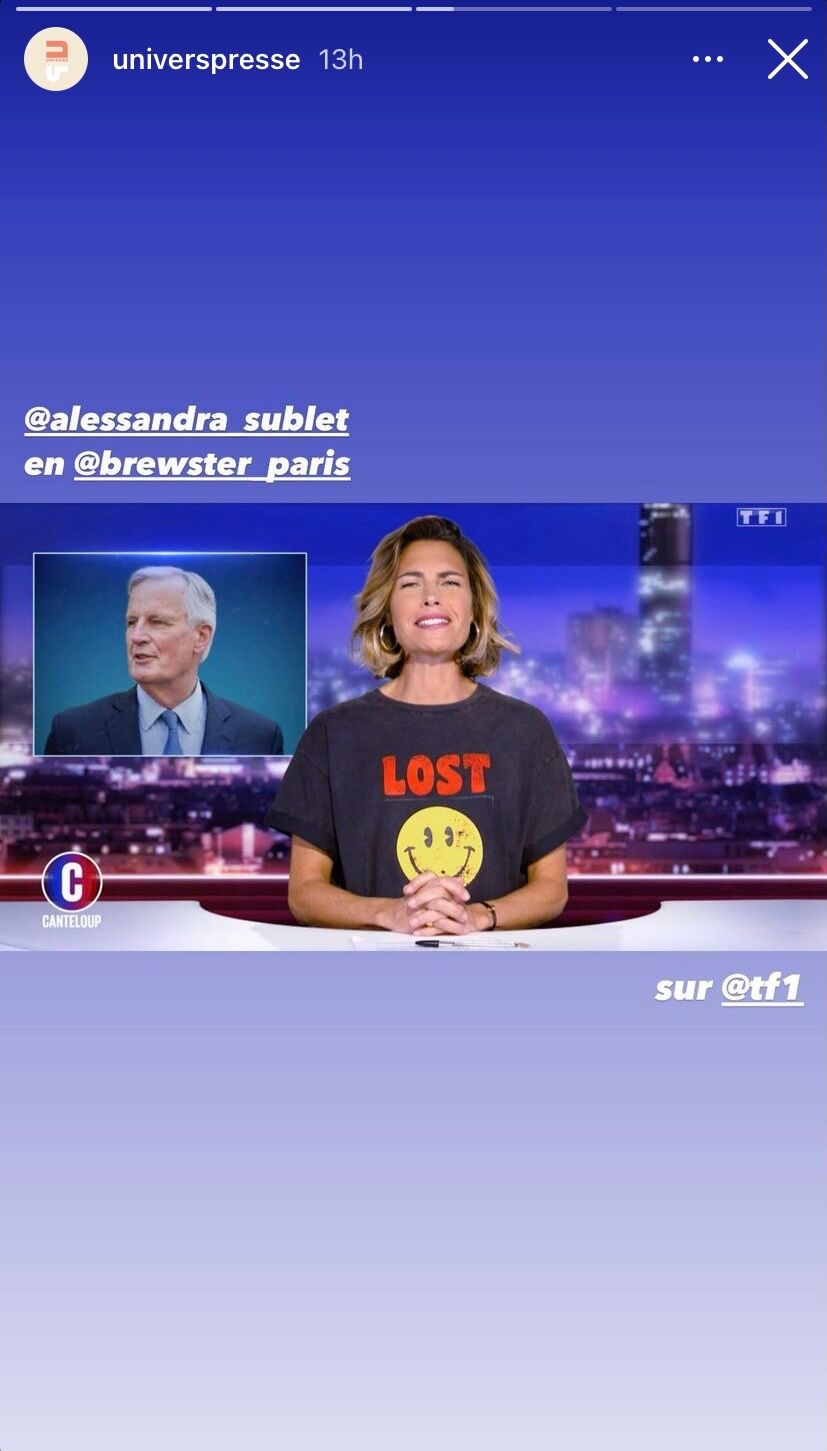Screen dimensions: 827x1451
Task: Open the @brewster_paris mention
Action: 212,464
